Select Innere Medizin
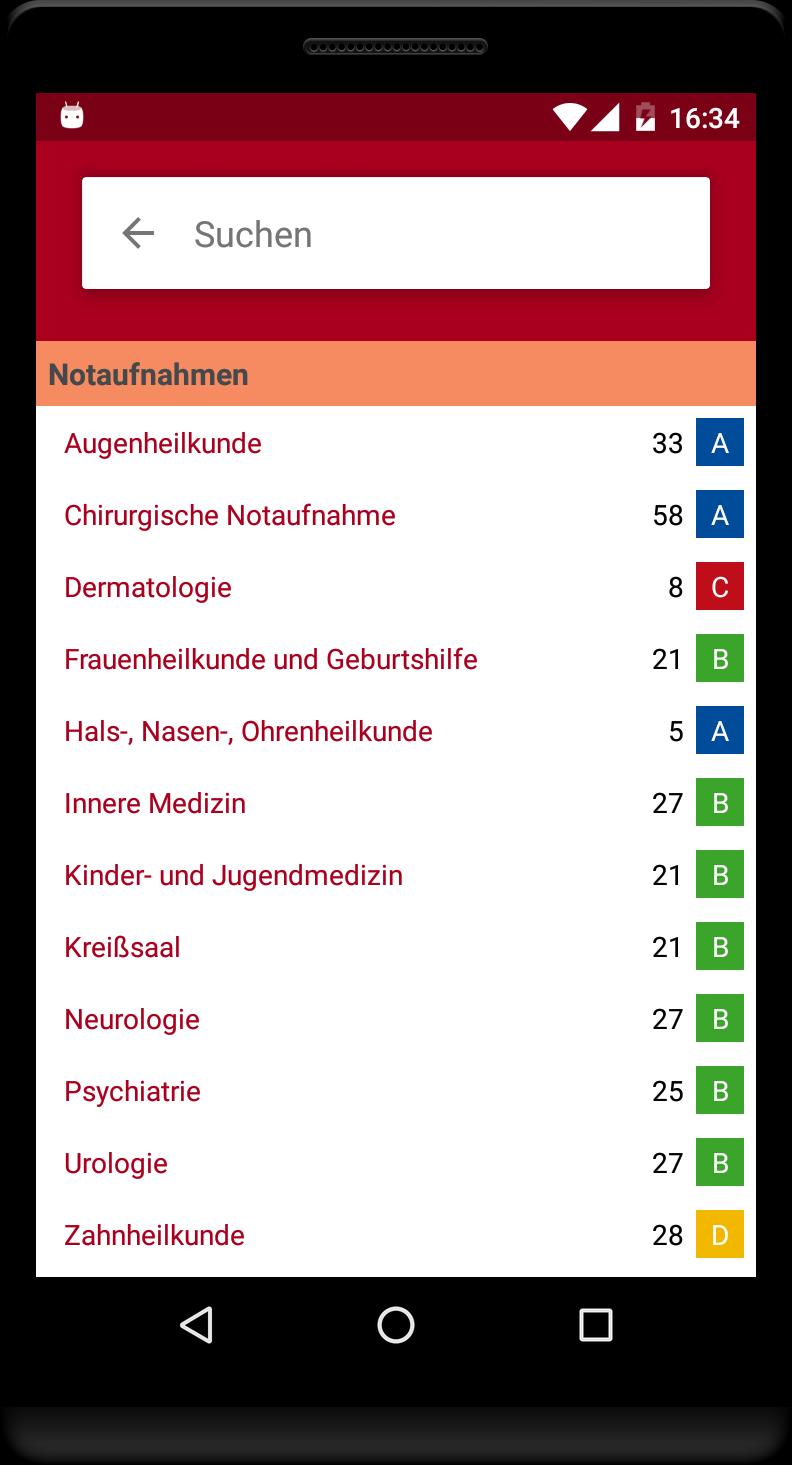This screenshot has height=1465, width=792. pos(396,803)
